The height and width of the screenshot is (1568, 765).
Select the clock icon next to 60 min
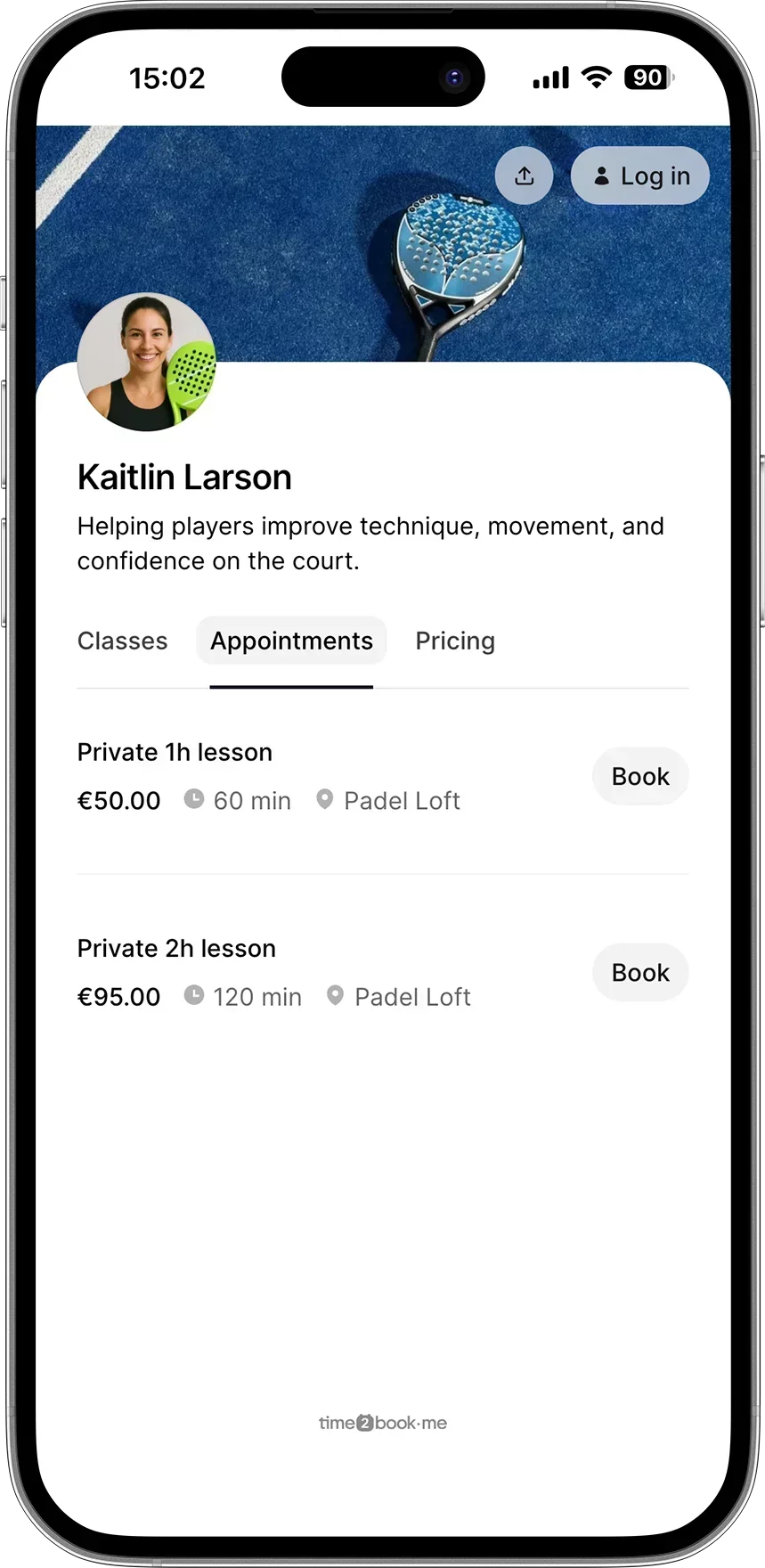point(195,799)
